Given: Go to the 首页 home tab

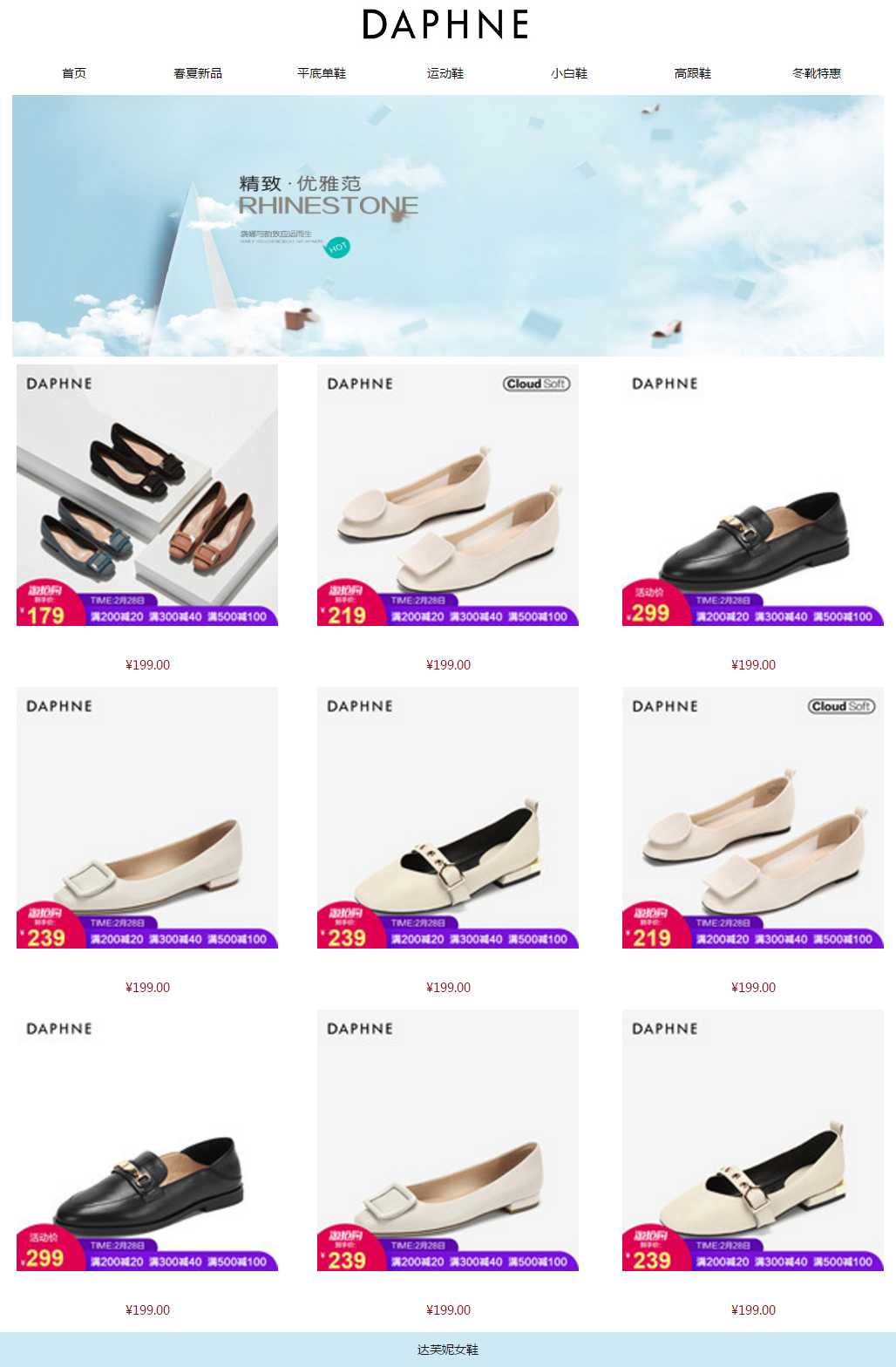Looking at the screenshot, I should [x=74, y=73].
